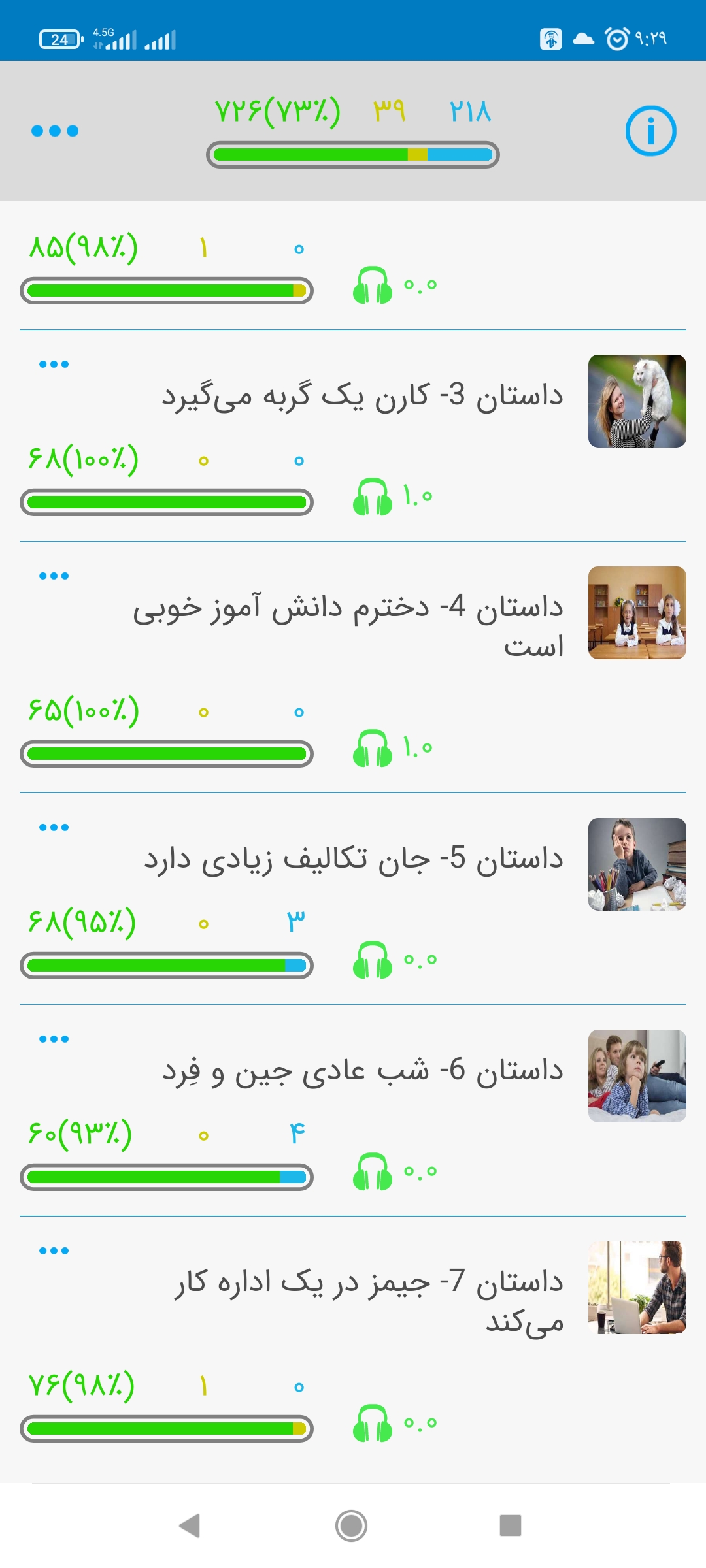
Task: Open داستان 5 about John's homework
Action: (353, 859)
